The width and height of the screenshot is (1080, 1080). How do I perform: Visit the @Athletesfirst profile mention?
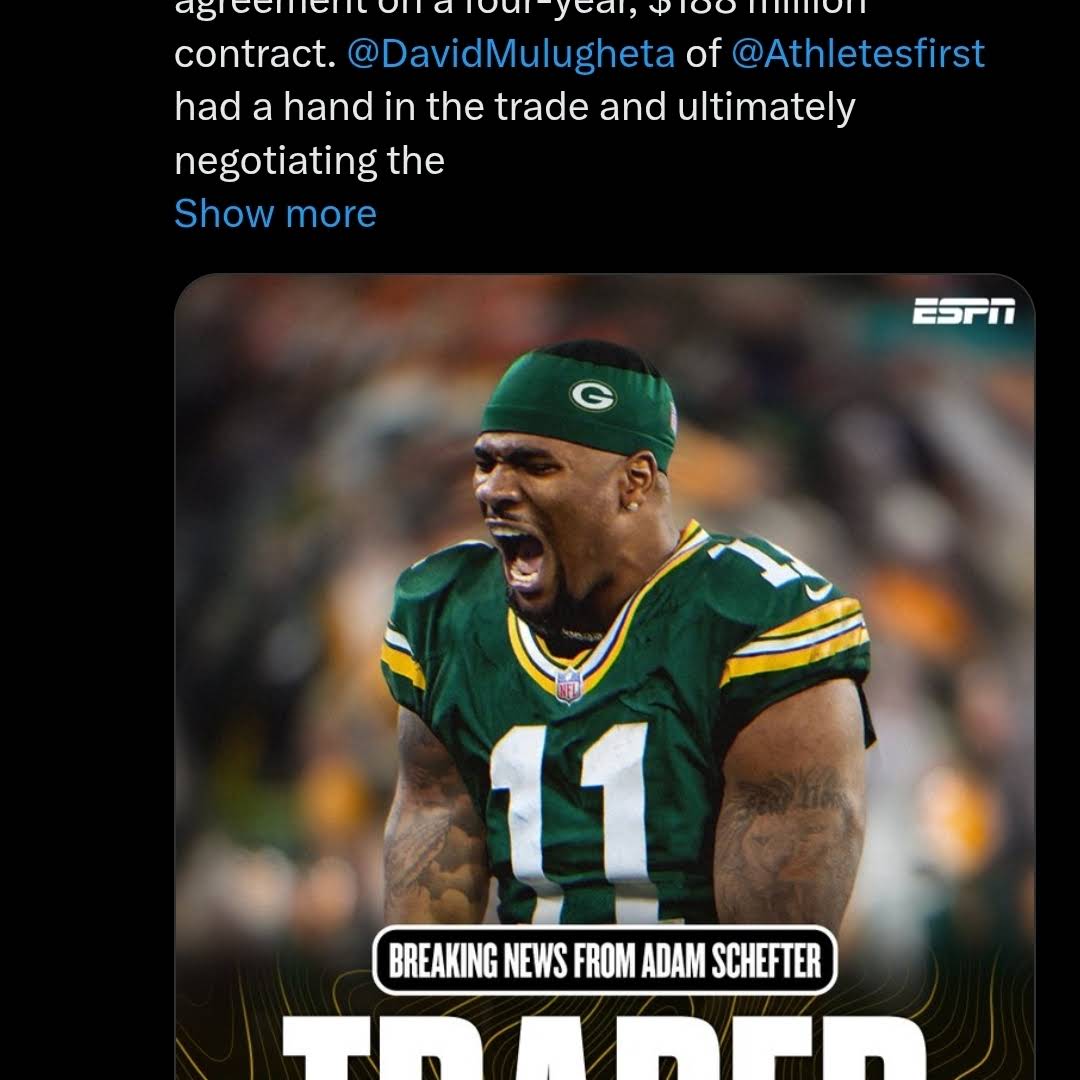[x=857, y=54]
